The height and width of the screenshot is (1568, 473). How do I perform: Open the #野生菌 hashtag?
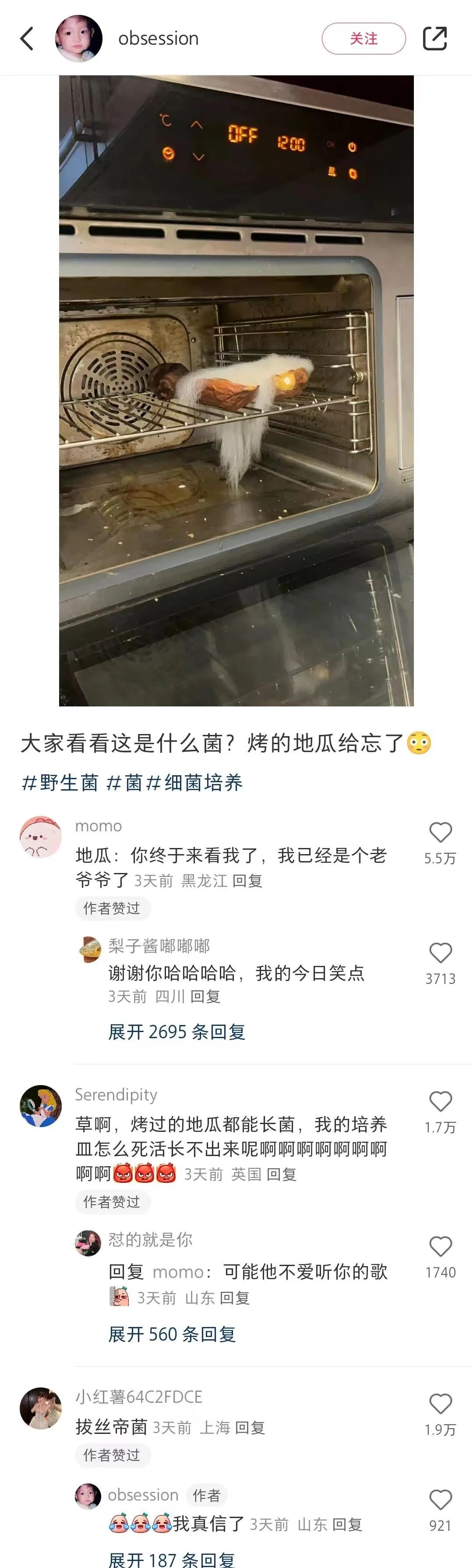60,783
